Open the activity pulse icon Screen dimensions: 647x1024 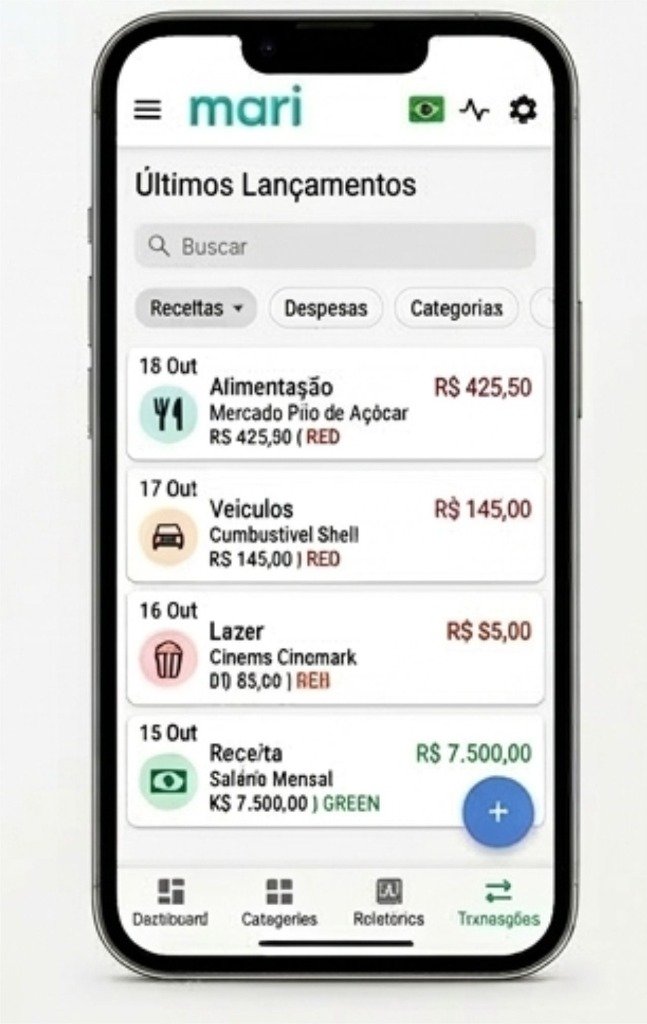pyautogui.click(x=474, y=110)
